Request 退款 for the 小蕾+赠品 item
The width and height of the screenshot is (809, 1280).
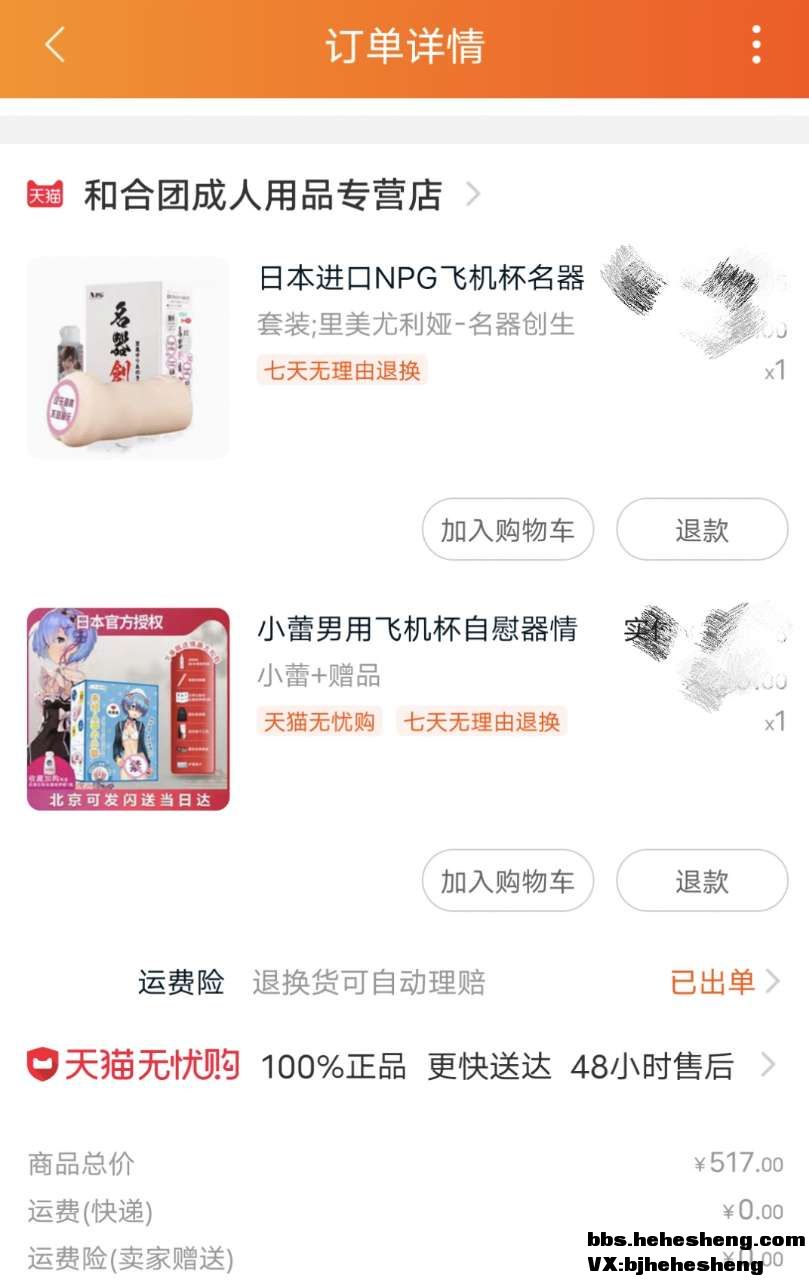click(x=702, y=881)
